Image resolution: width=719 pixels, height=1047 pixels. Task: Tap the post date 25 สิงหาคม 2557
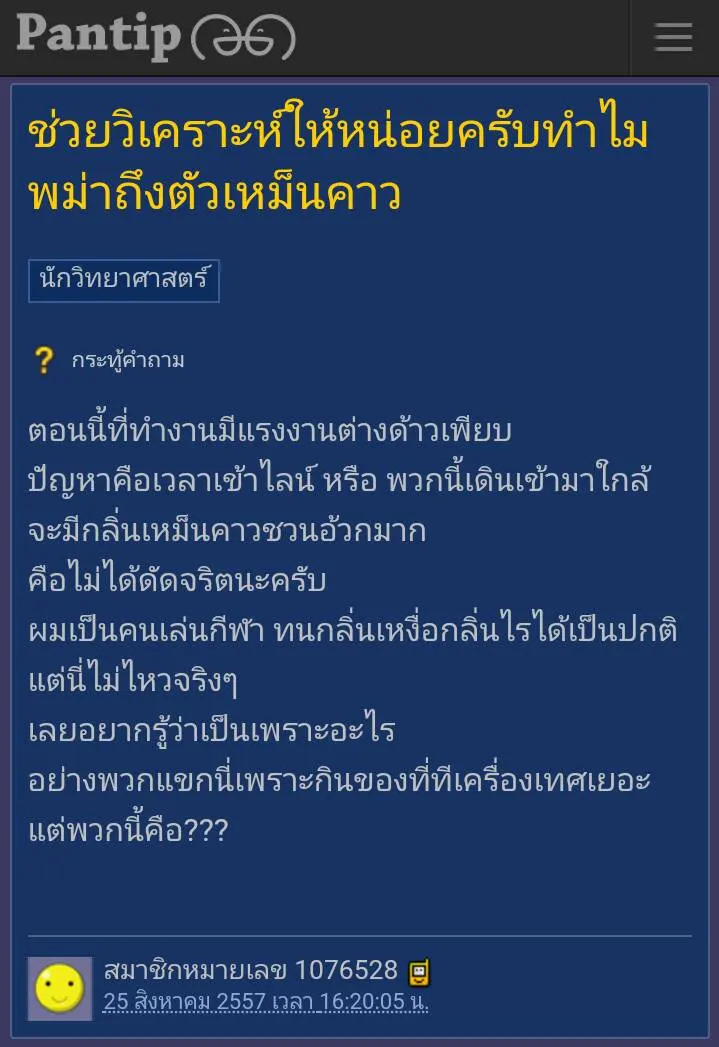(x=265, y=1001)
